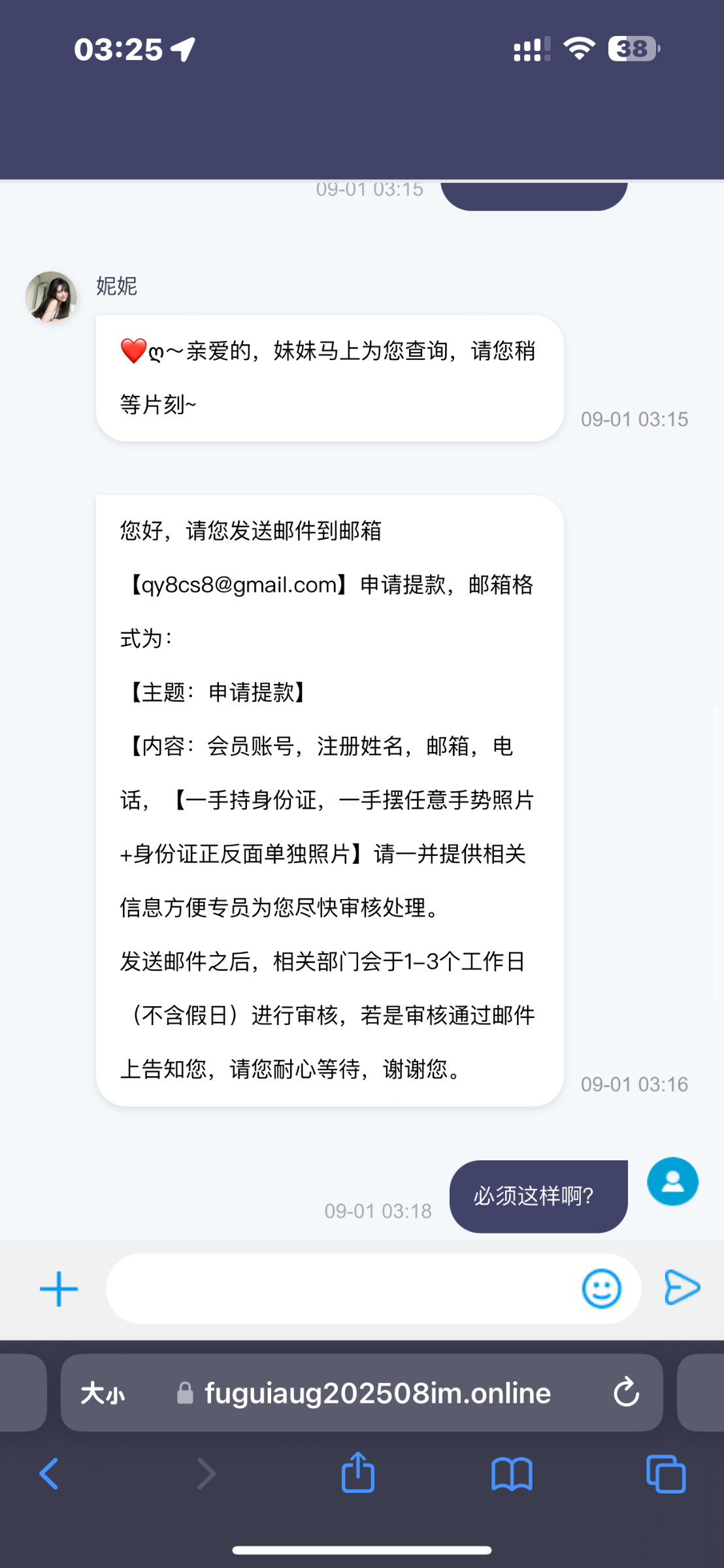Open the Safari share sheet
Image resolution: width=724 pixels, height=1568 pixels.
[x=358, y=1473]
